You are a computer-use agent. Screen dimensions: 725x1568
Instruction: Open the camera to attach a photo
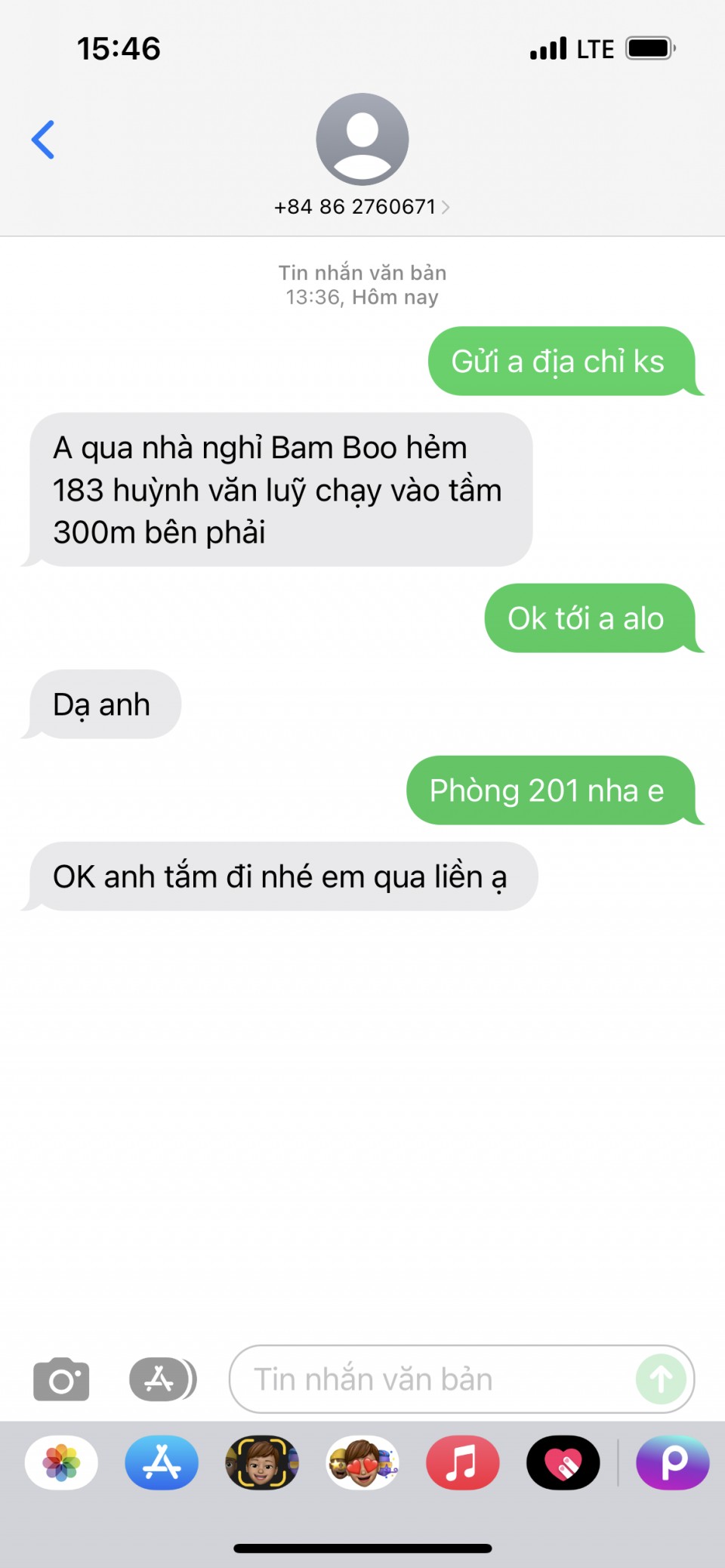coord(61,1379)
